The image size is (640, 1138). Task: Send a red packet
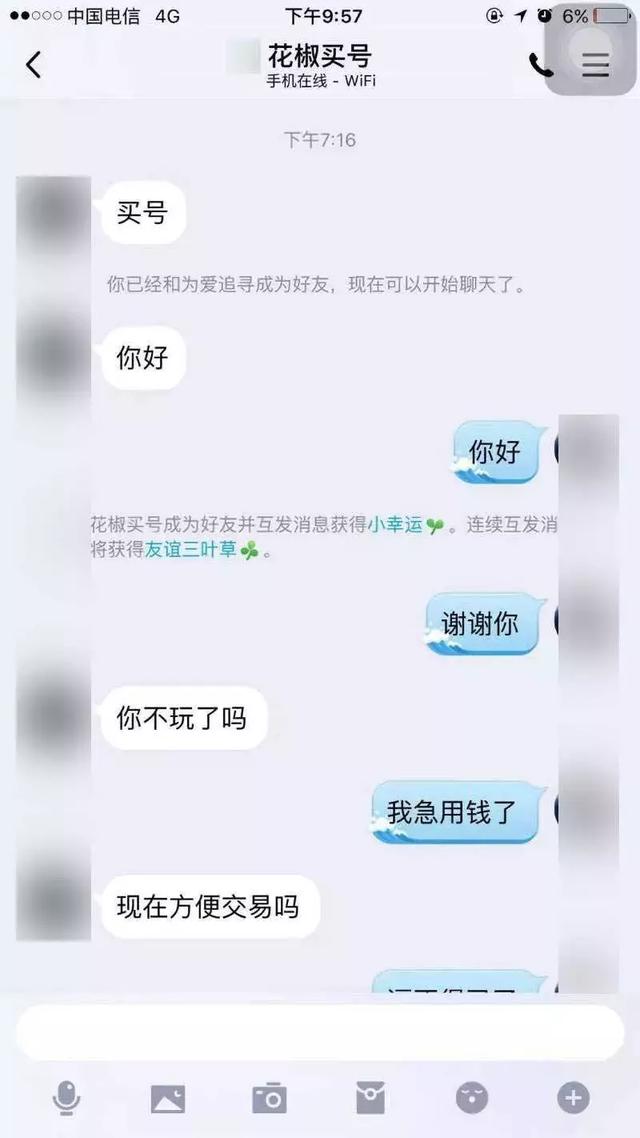coord(370,1098)
